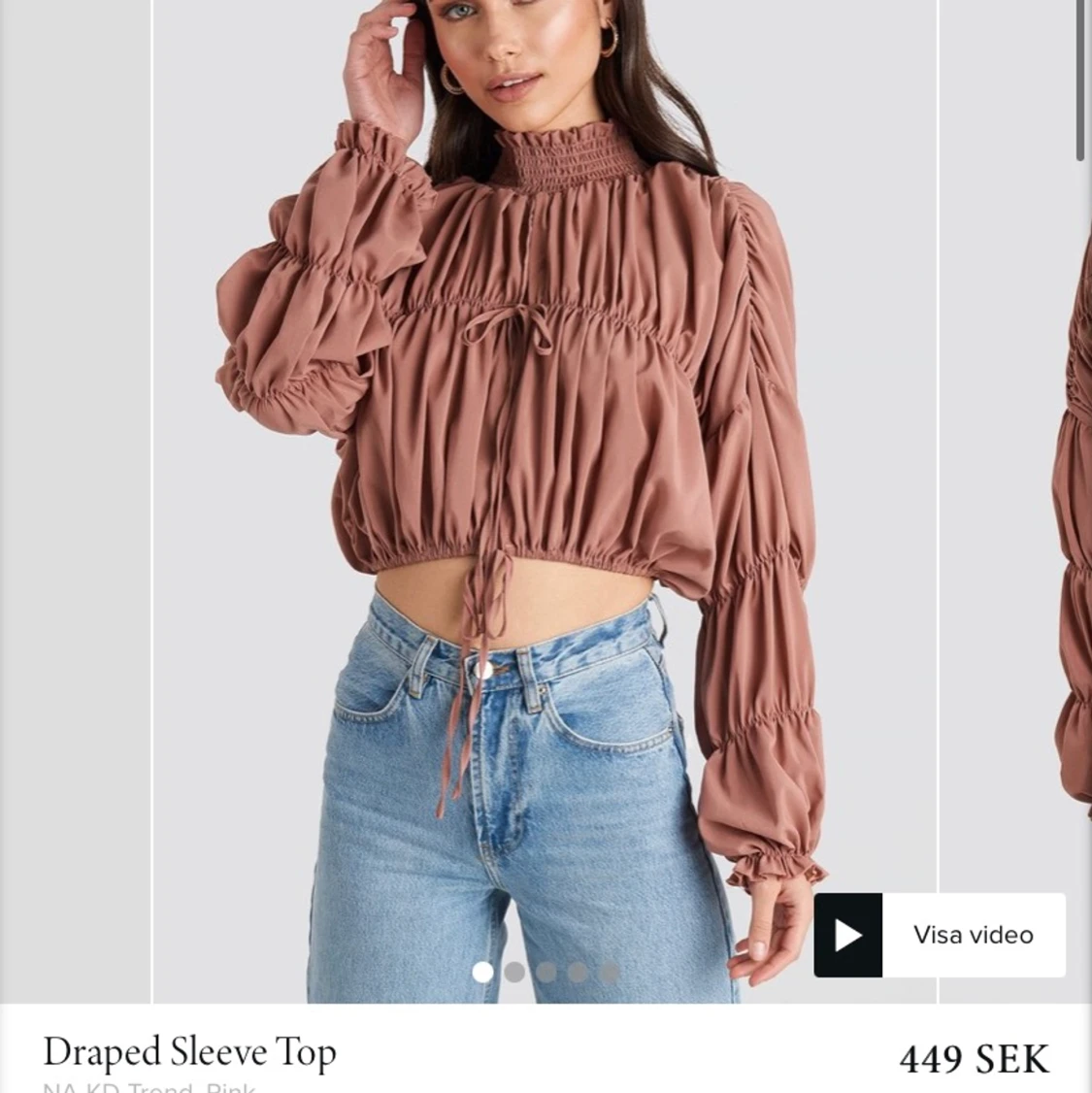Screen dimensions: 1092x1093
Task: Select the second carousel dot
Action: tap(515, 970)
